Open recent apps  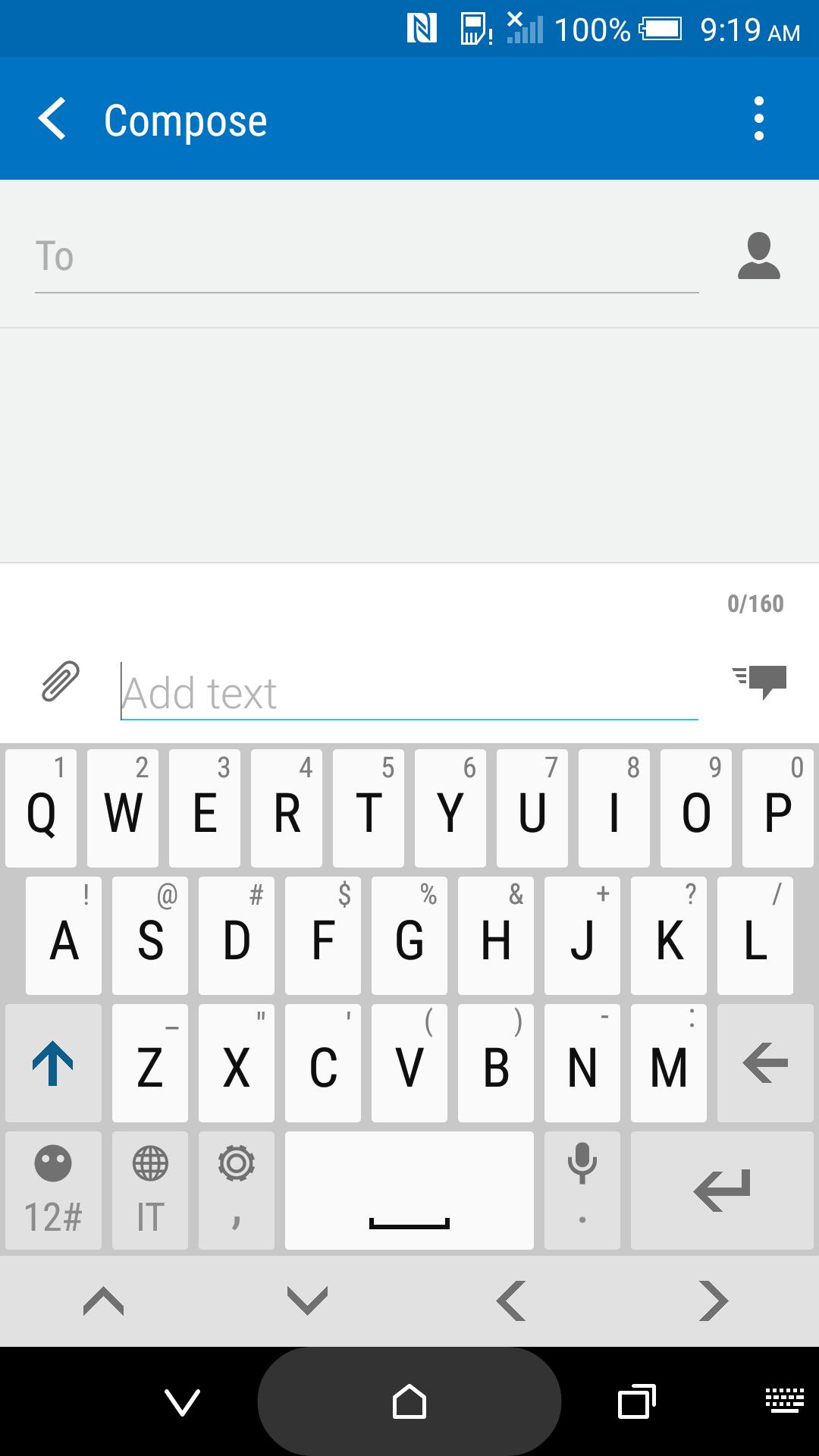click(x=636, y=1401)
